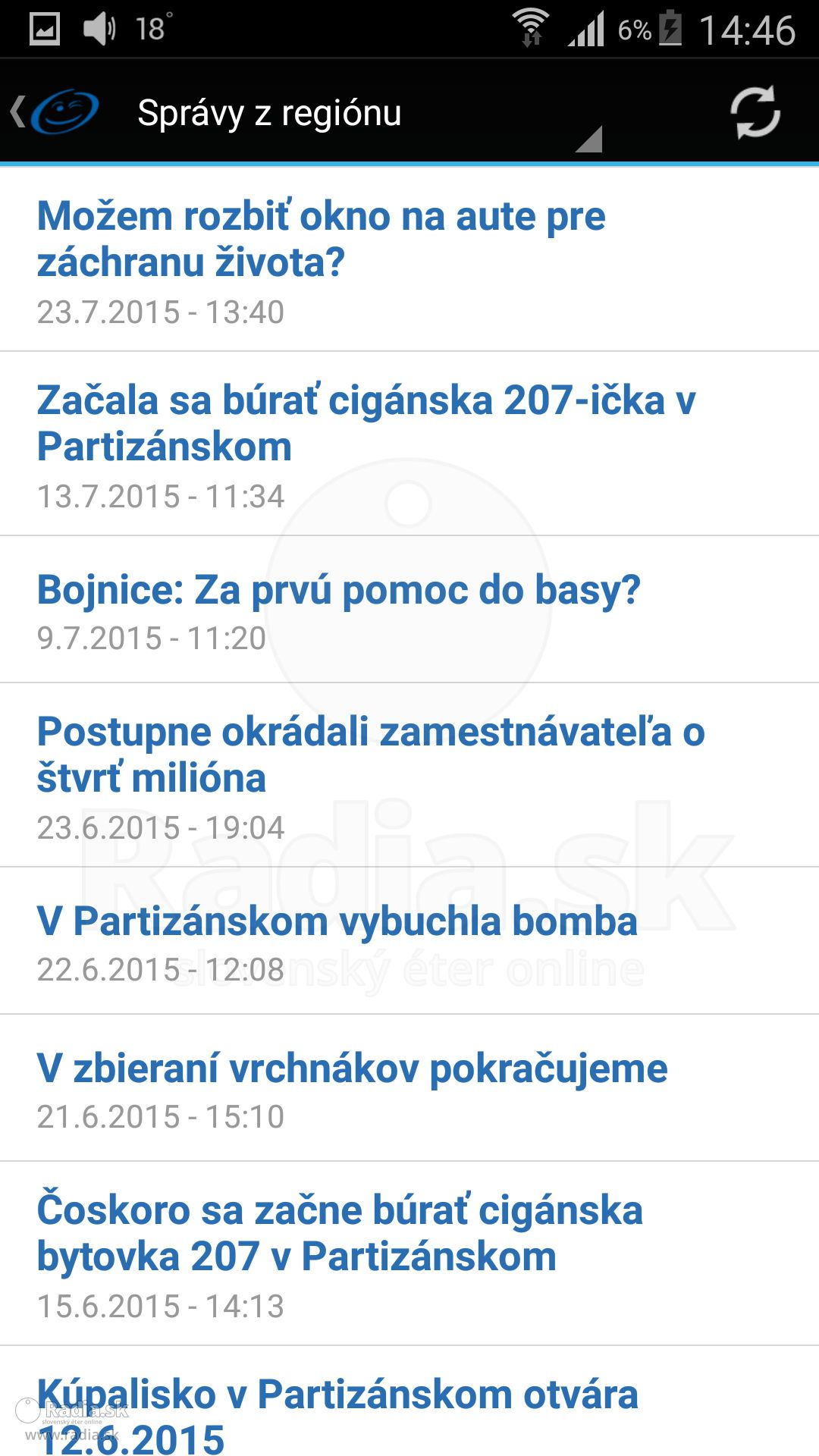
Task: Open article about breaking a car window
Action: (409, 260)
